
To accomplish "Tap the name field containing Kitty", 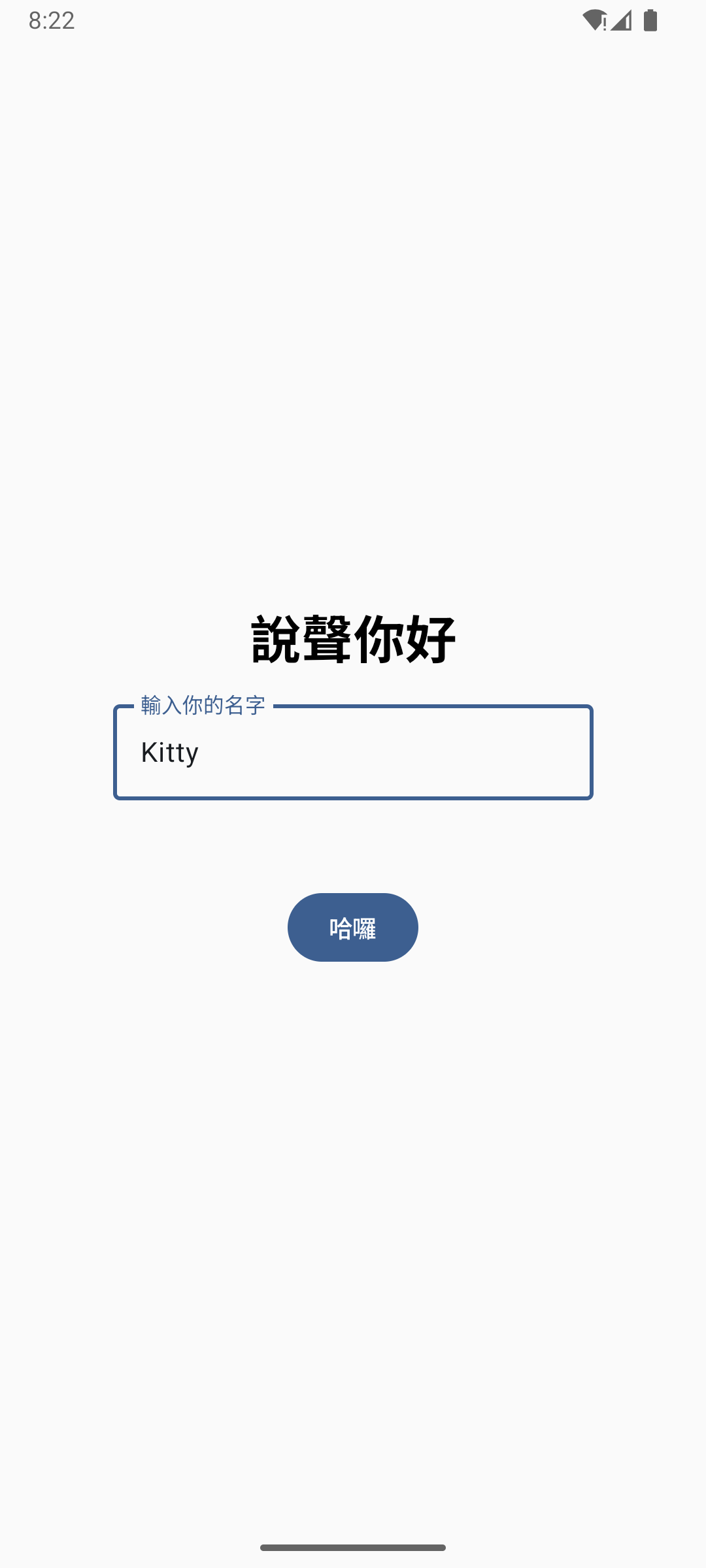I will tap(353, 753).
